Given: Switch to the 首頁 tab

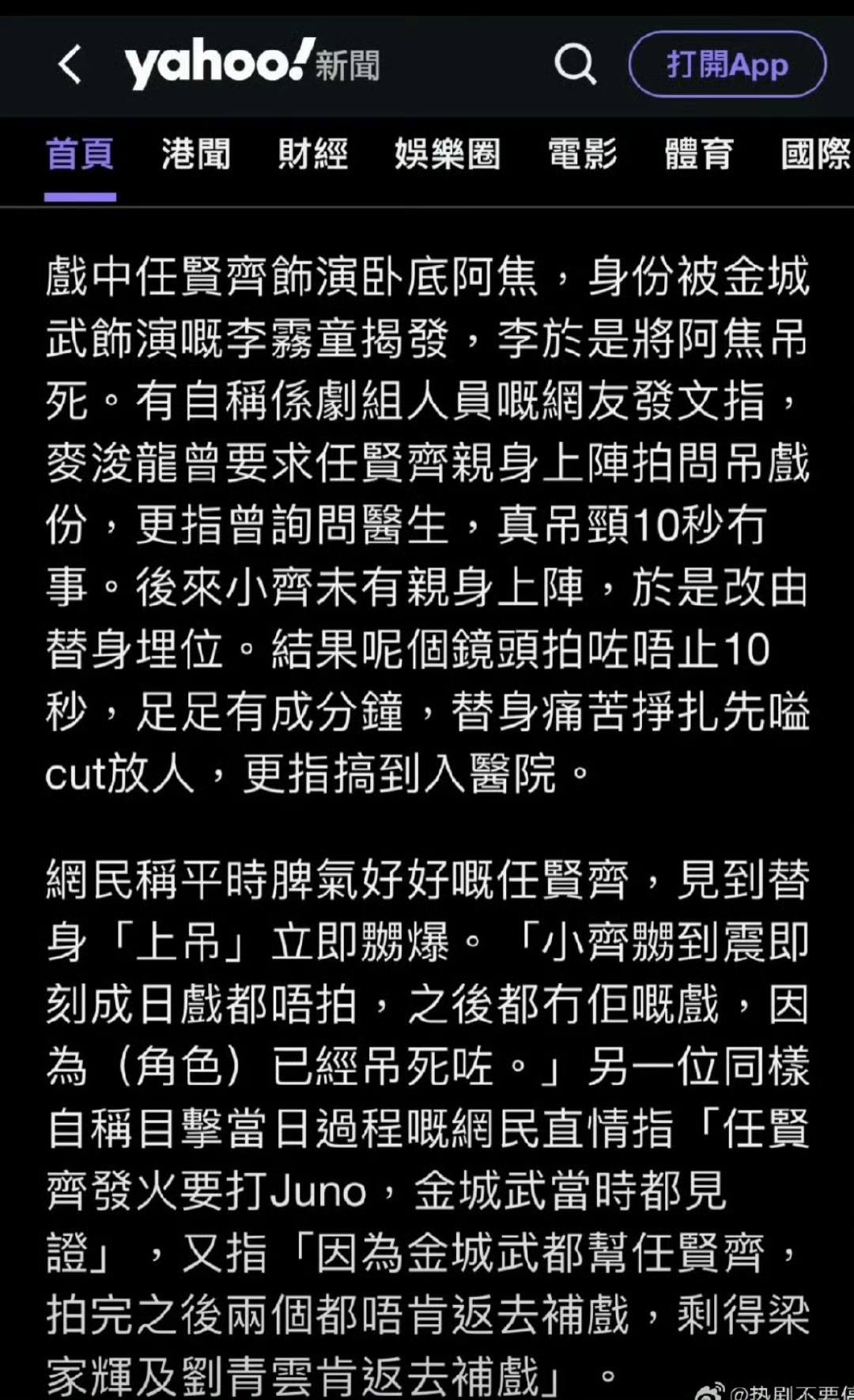Looking at the screenshot, I should pyautogui.click(x=80, y=154).
